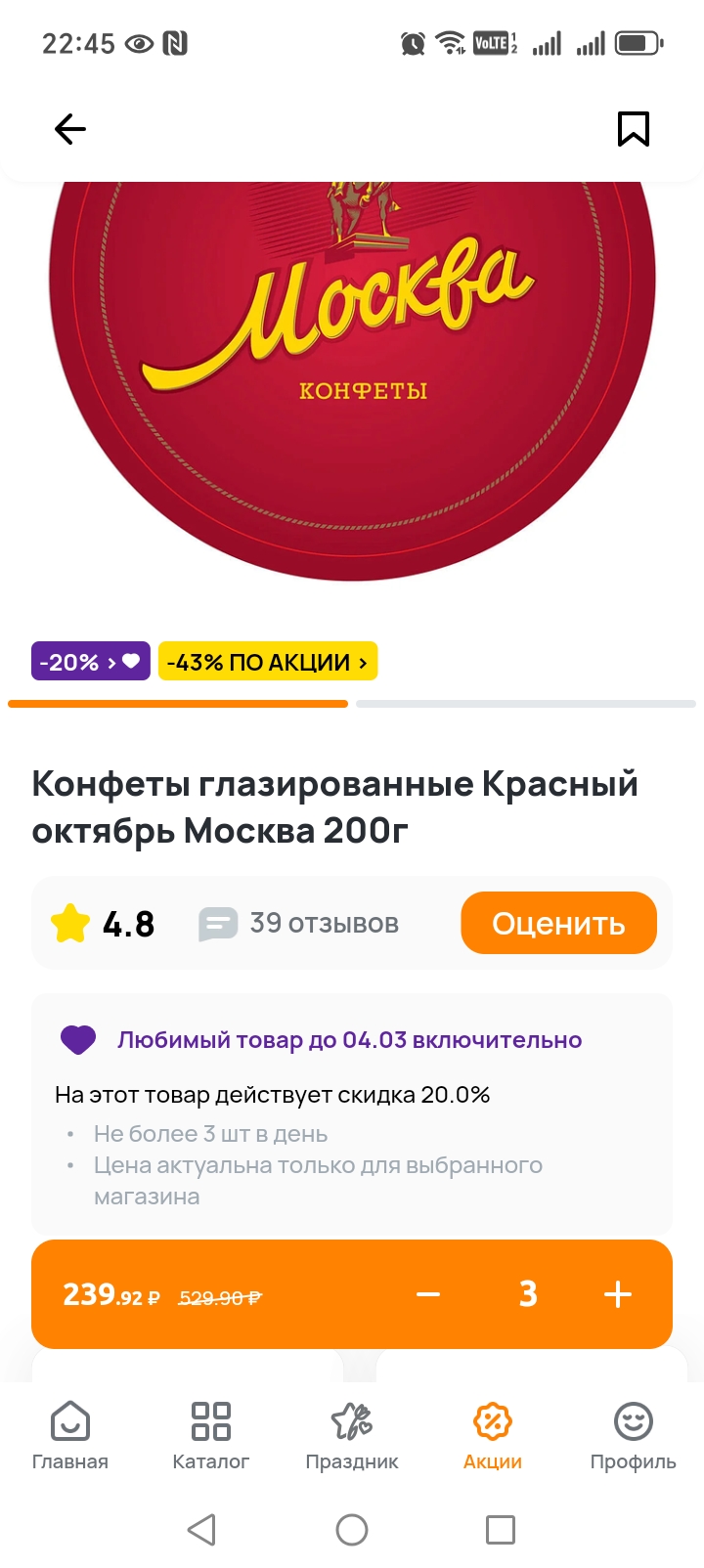Tap the system home button

[x=352, y=1529]
